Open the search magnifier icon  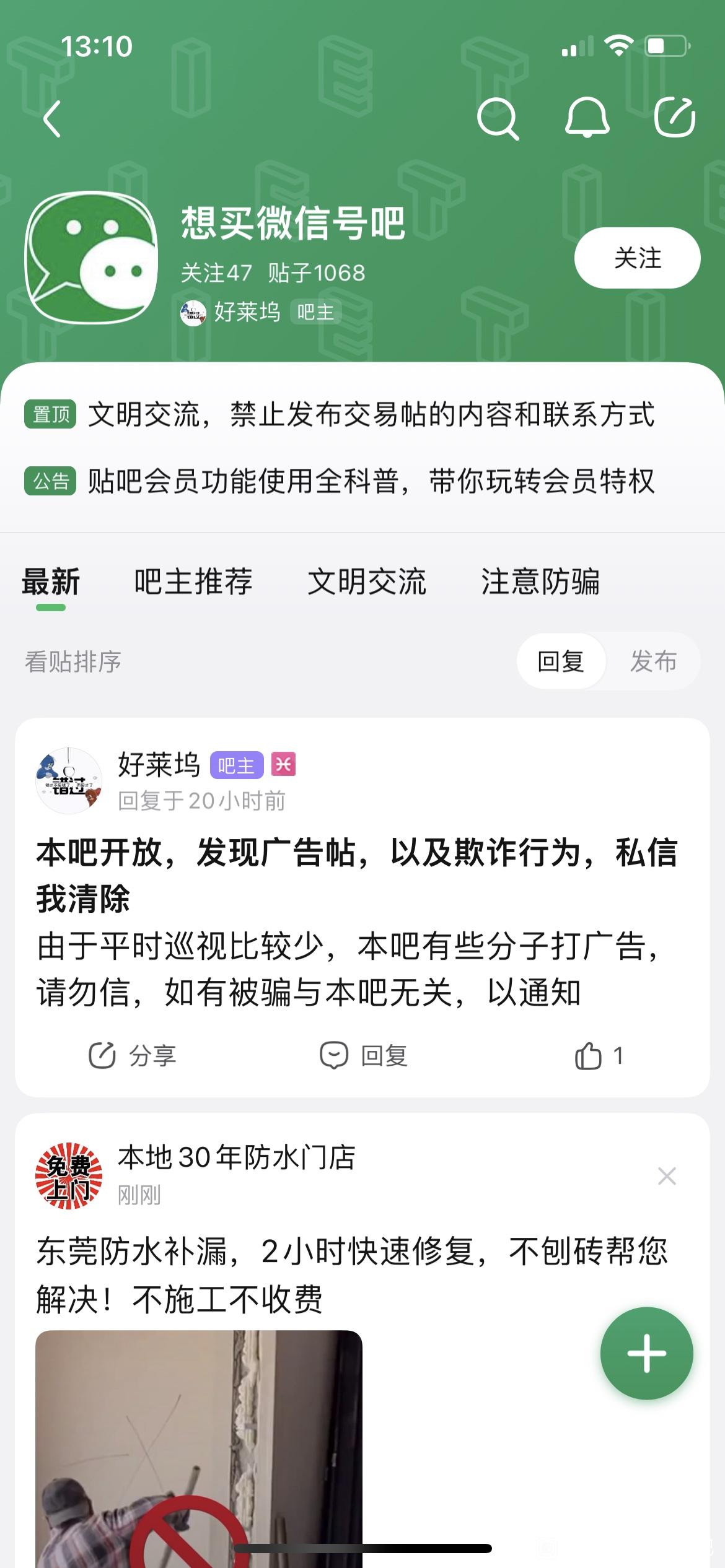pyautogui.click(x=498, y=118)
